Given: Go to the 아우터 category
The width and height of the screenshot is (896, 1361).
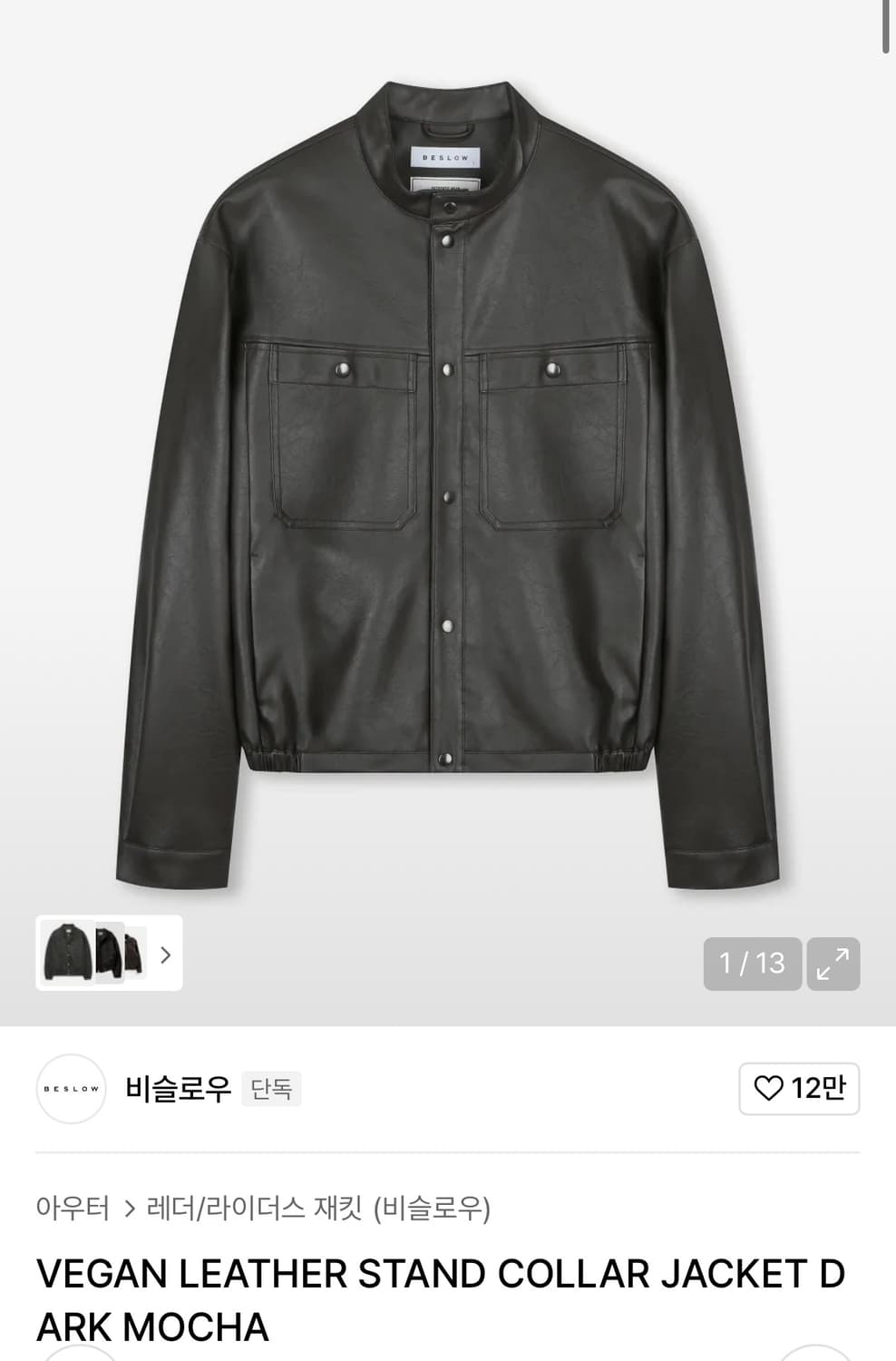Looking at the screenshot, I should point(73,1208).
